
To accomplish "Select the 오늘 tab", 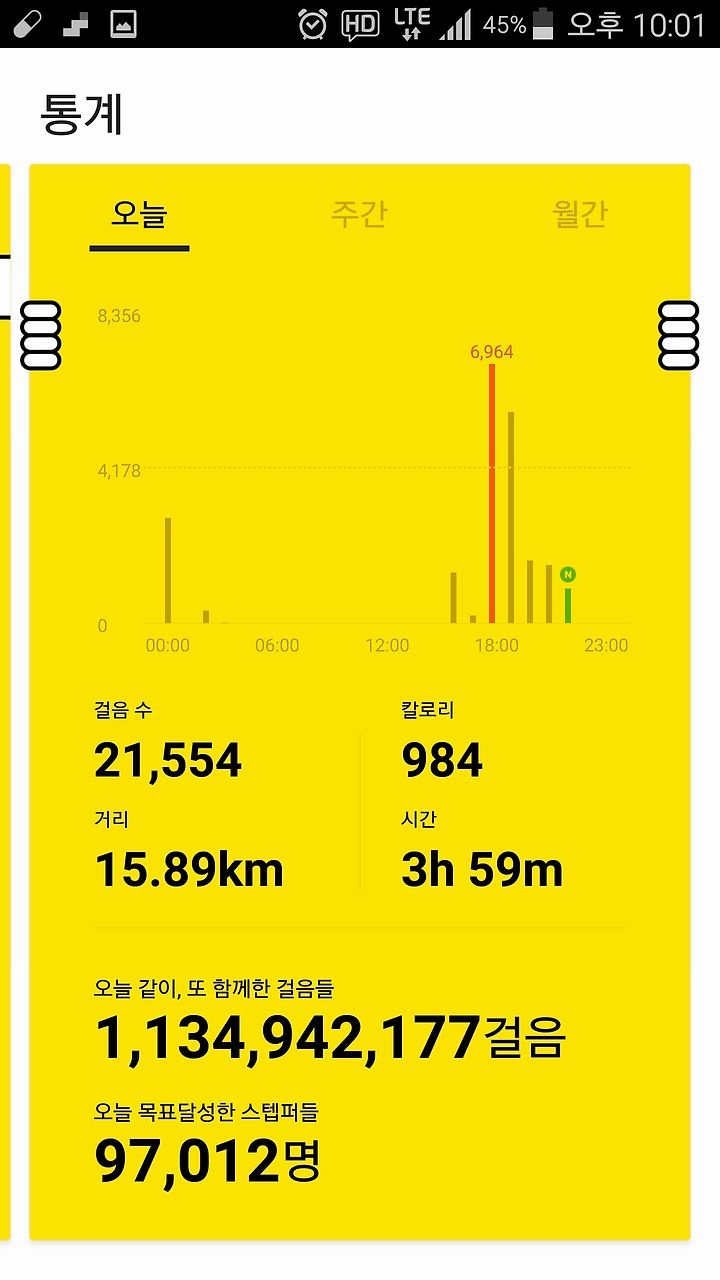I will (x=139, y=214).
